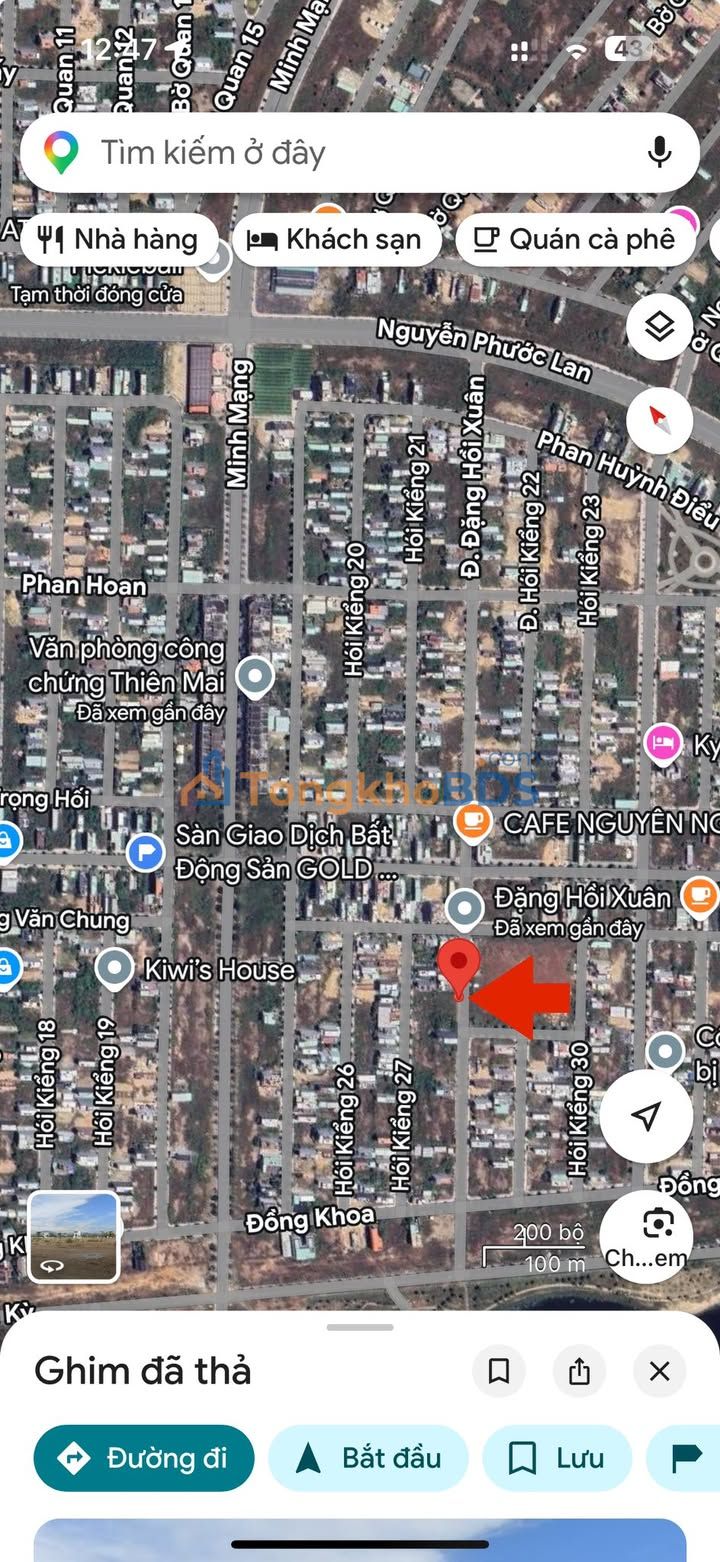Start navigation with Bắt đầu

click(368, 1458)
